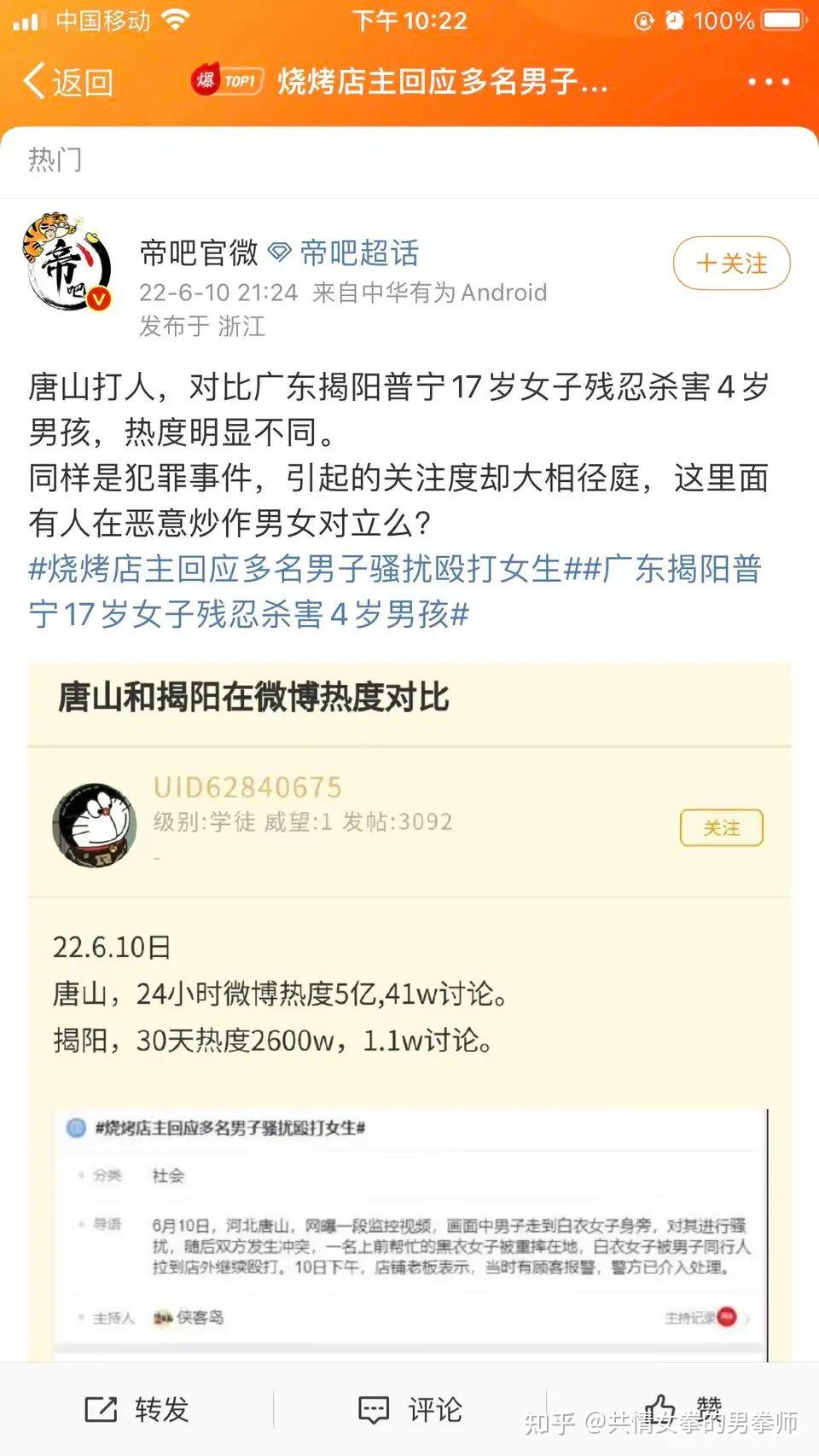The width and height of the screenshot is (819, 1456).
Task: Open the three-dot overflow menu
Action: [x=769, y=82]
